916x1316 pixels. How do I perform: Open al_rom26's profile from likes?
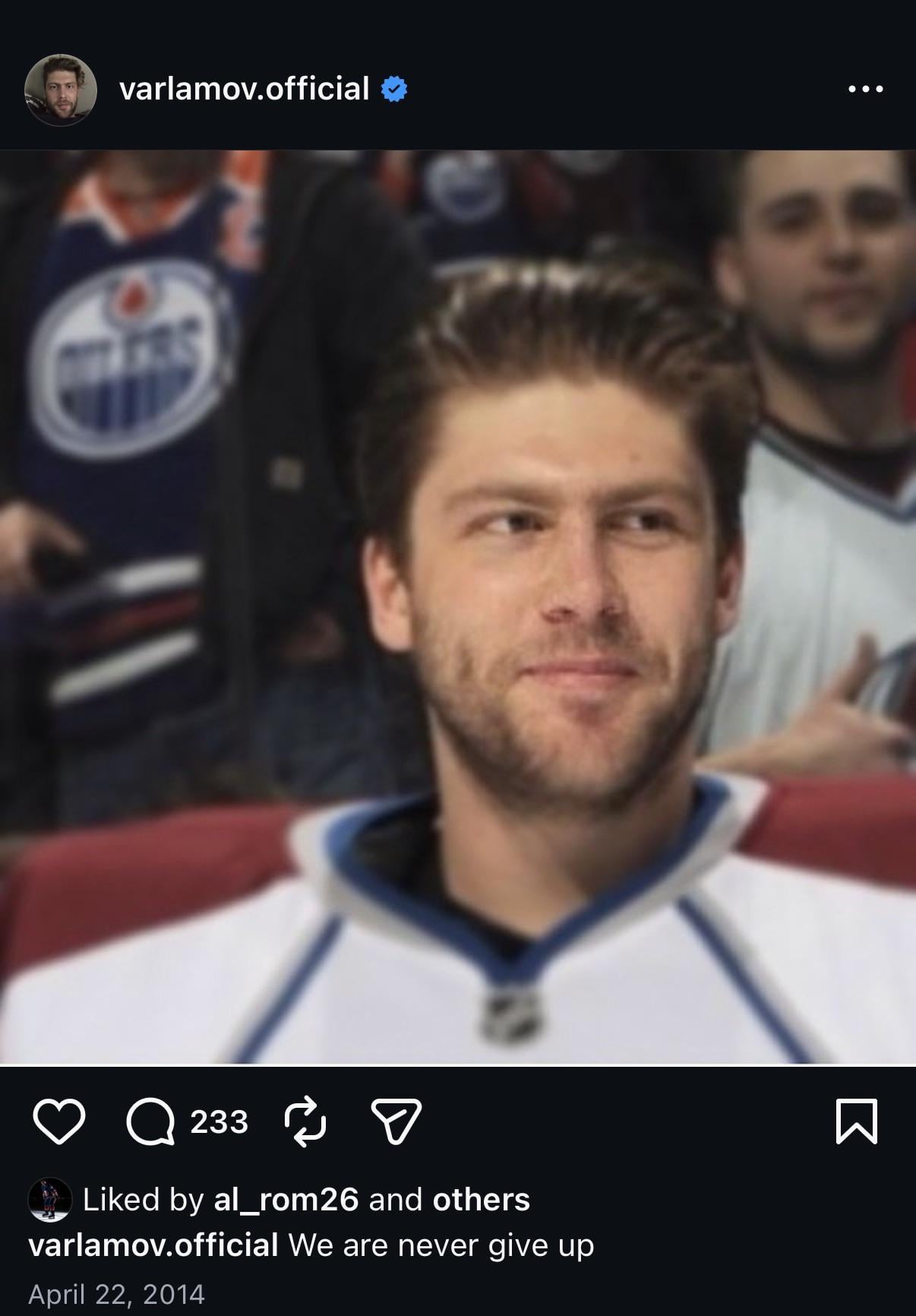pyautogui.click(x=286, y=1200)
